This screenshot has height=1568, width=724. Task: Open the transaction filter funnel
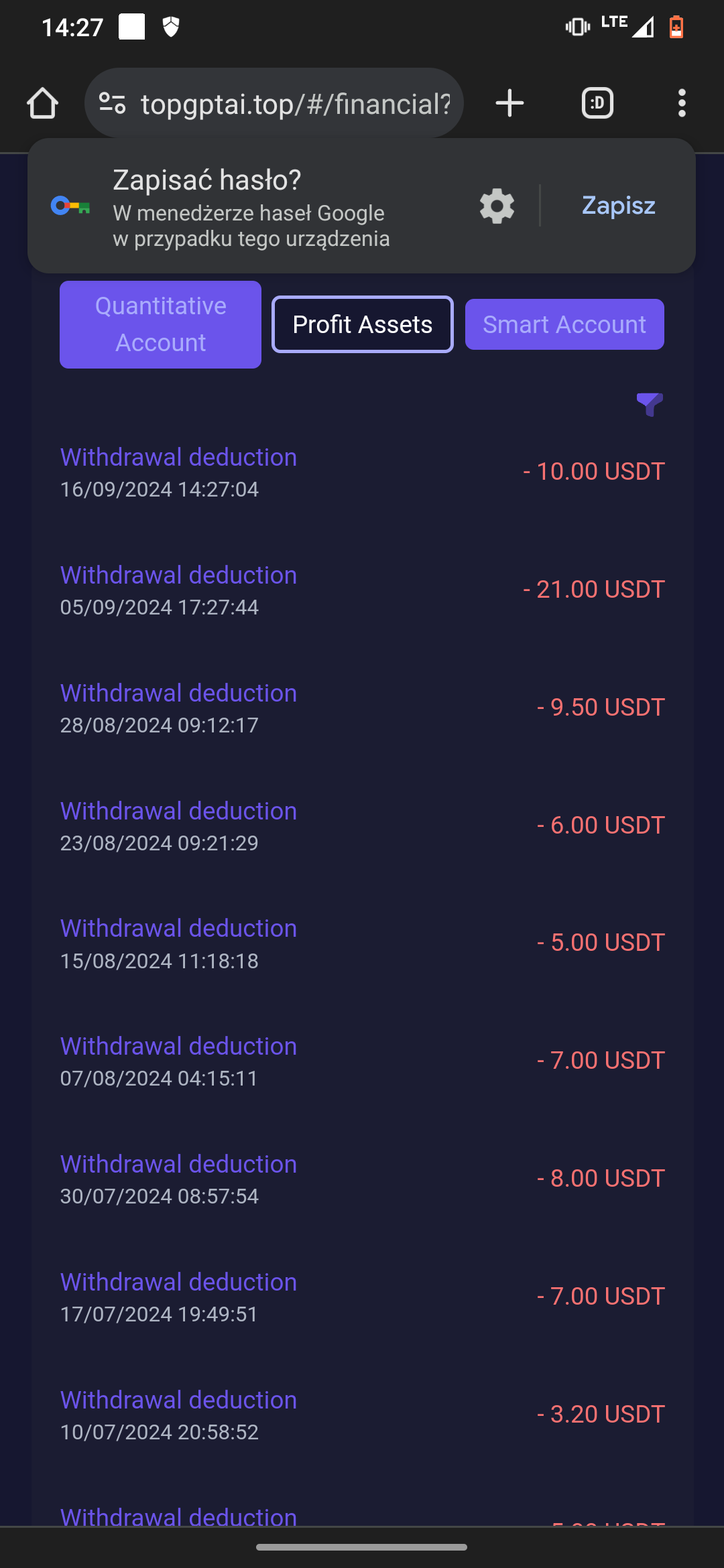(650, 404)
